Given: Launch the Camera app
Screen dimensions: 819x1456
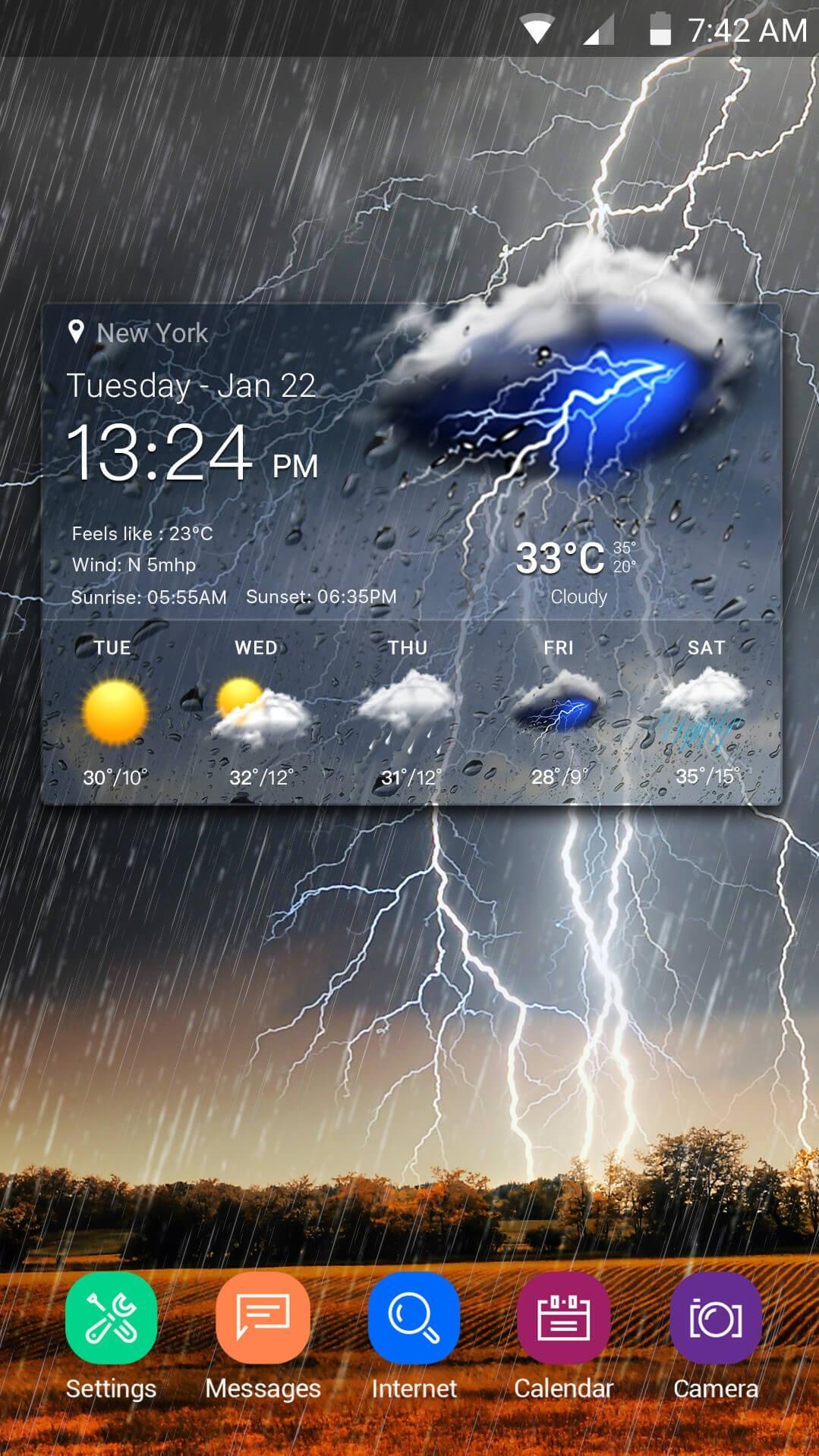Looking at the screenshot, I should tap(715, 1319).
